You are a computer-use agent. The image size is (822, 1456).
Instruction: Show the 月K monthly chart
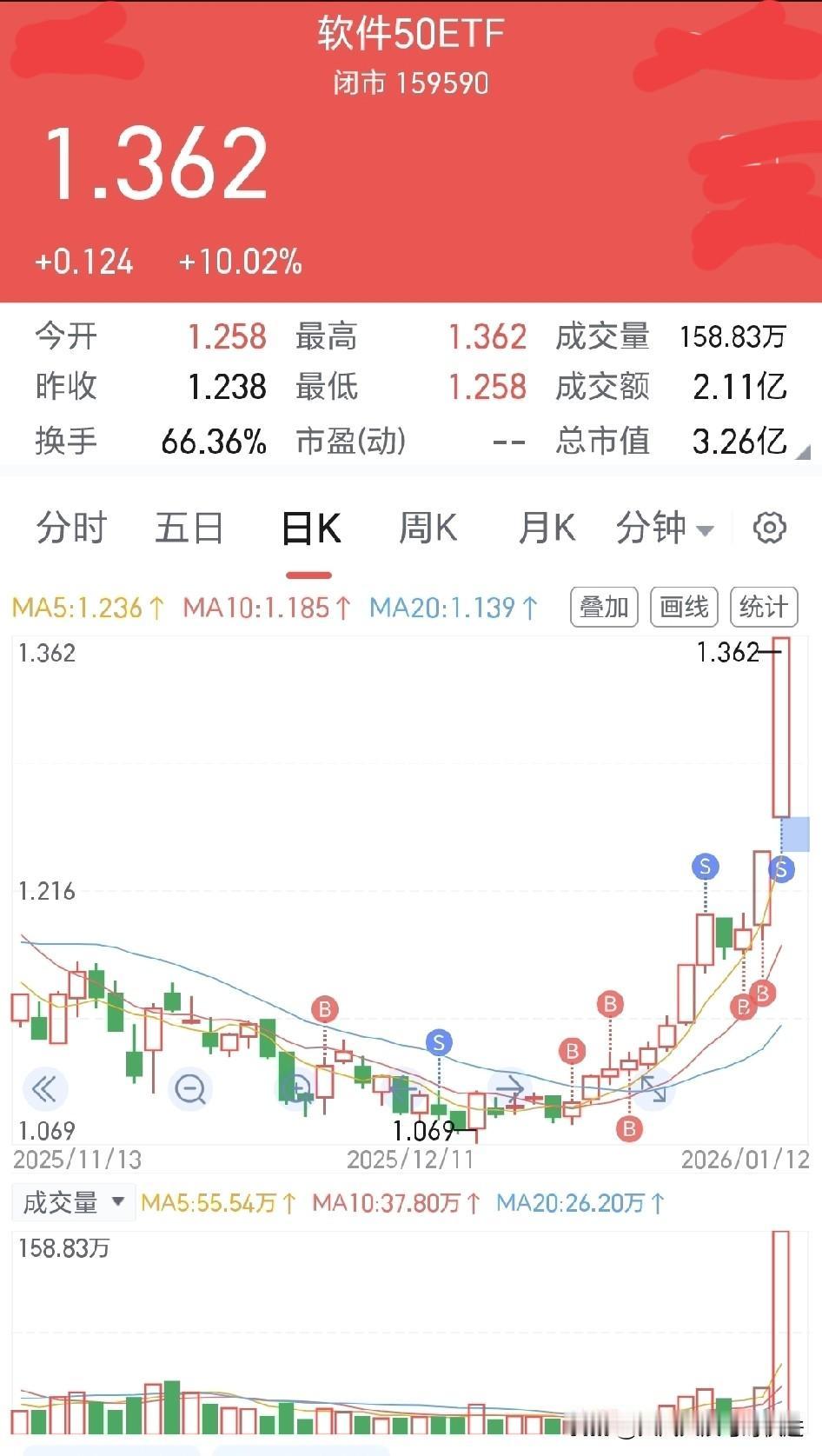point(547,528)
